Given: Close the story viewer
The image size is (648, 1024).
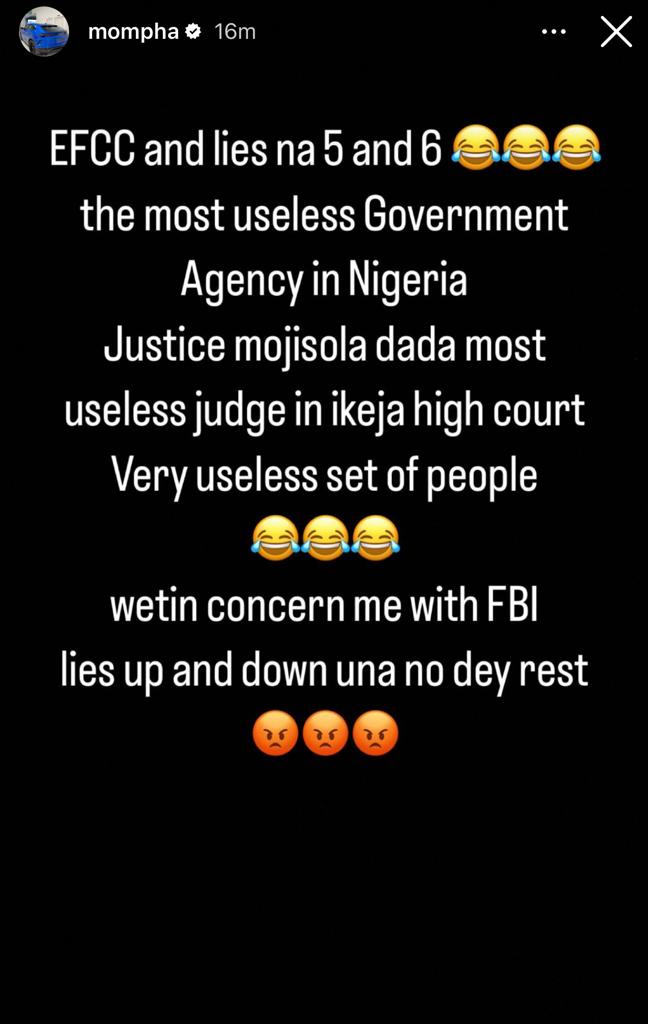Looking at the screenshot, I should tap(616, 32).
